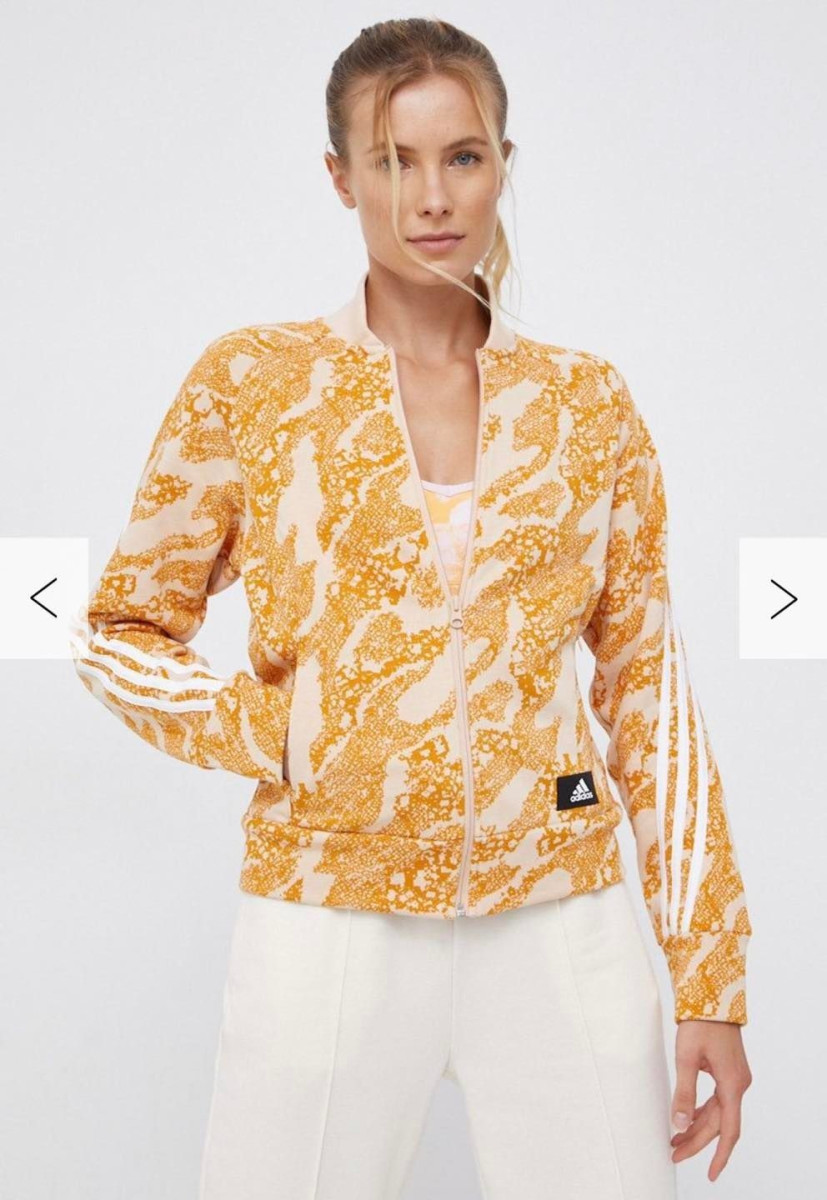This screenshot has width=827, height=1200.
Task: Go to the previous product photo
Action: tap(43, 598)
